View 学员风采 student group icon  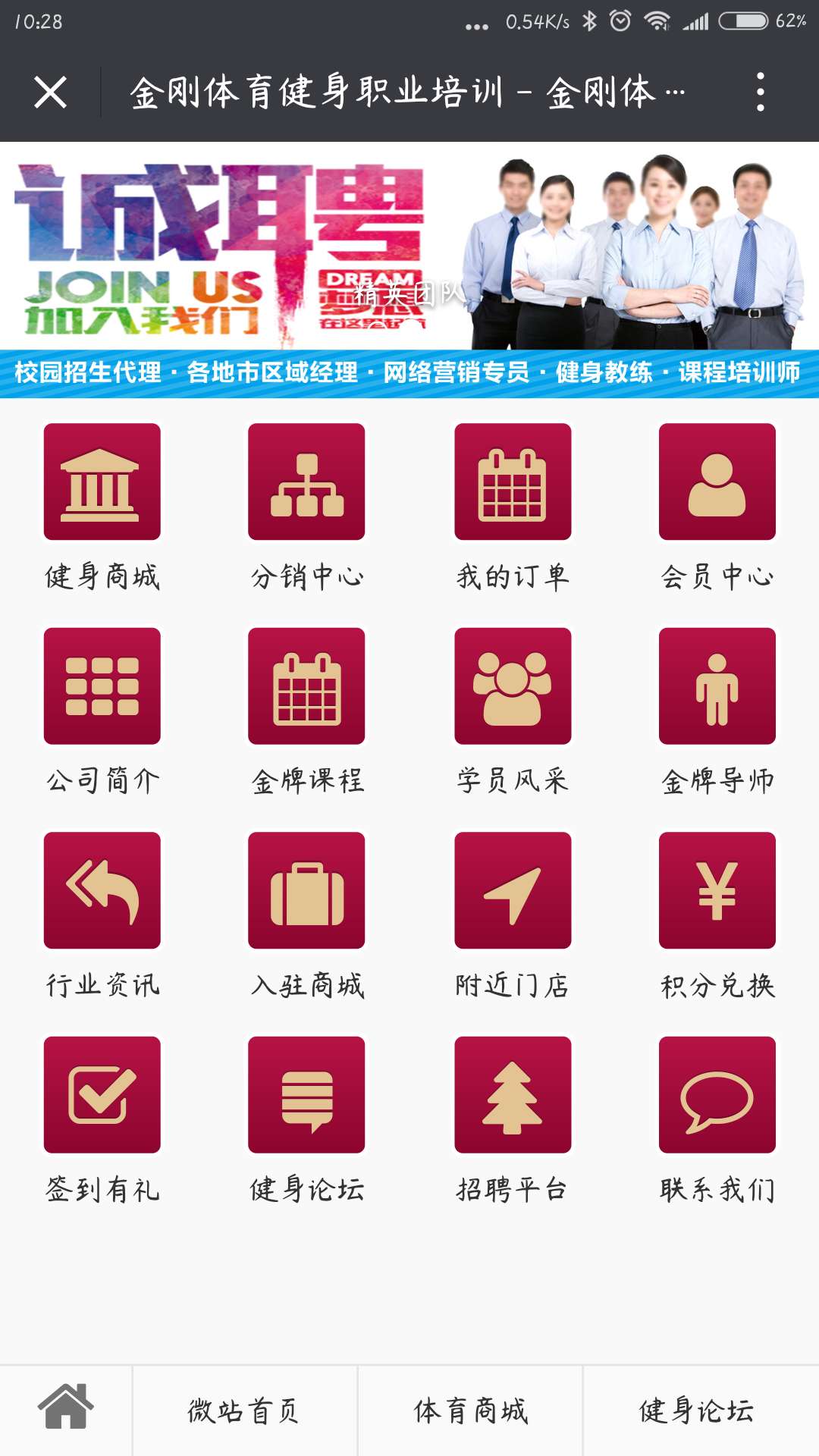[512, 686]
